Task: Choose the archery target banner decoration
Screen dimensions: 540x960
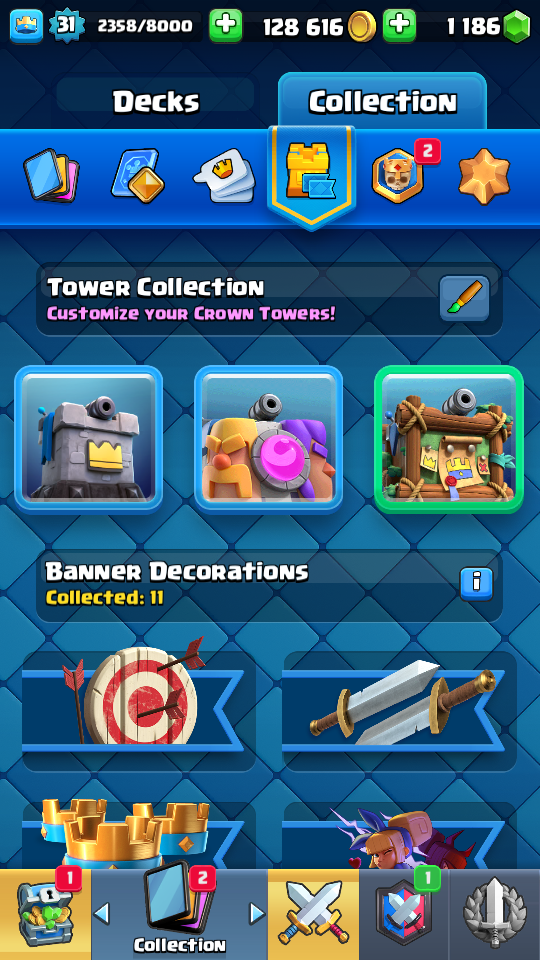Action: 139,710
